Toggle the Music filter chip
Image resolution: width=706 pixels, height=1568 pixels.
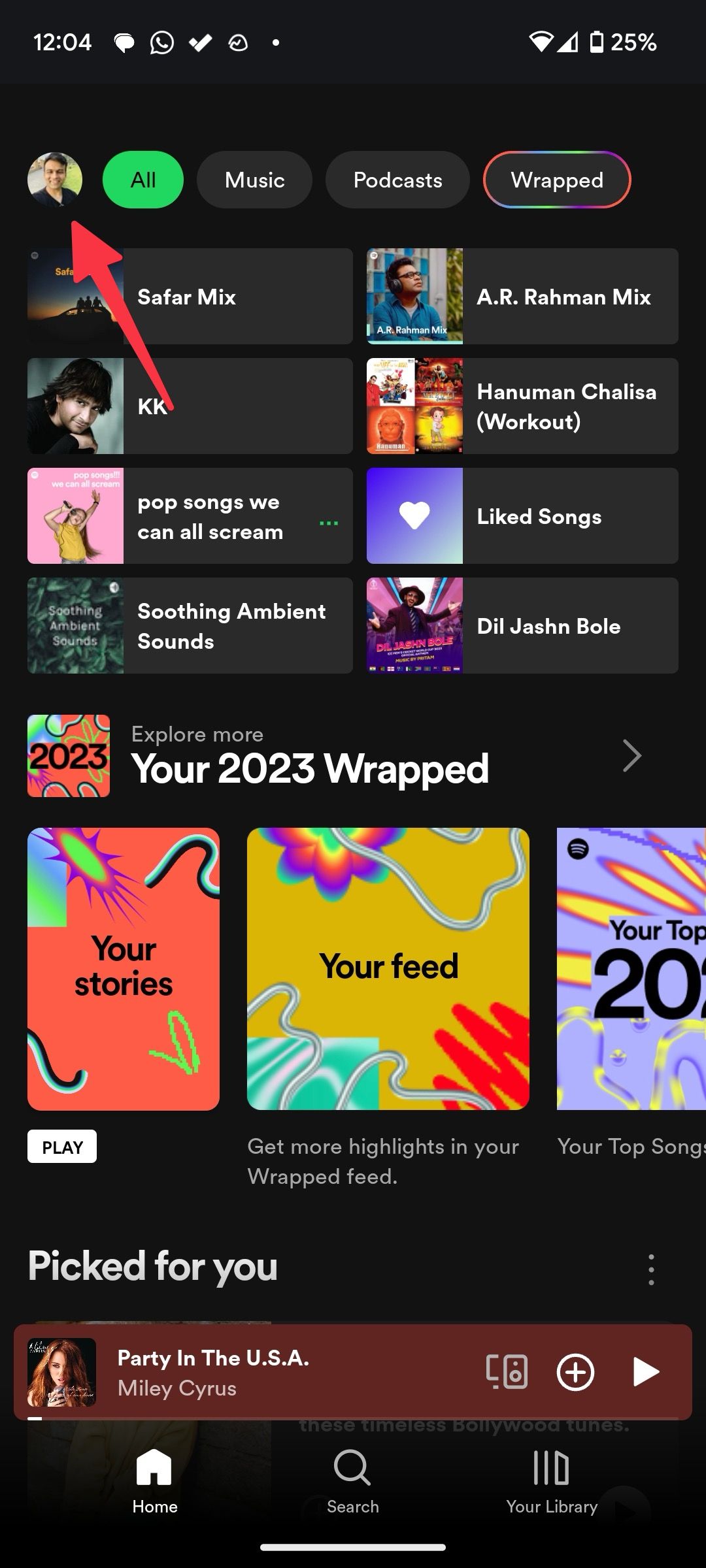click(x=254, y=180)
